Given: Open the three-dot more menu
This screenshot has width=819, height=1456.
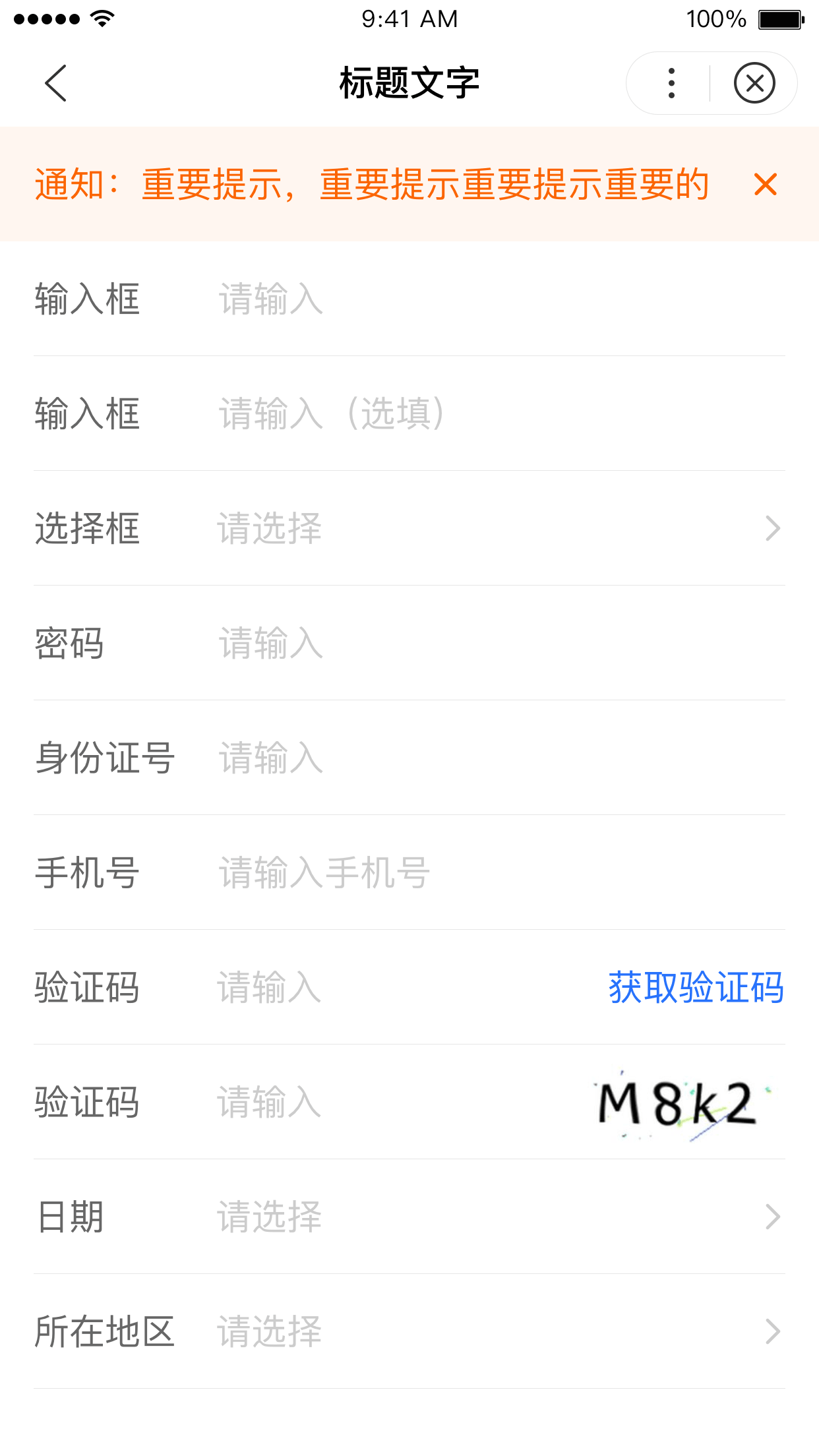Looking at the screenshot, I should click(671, 83).
